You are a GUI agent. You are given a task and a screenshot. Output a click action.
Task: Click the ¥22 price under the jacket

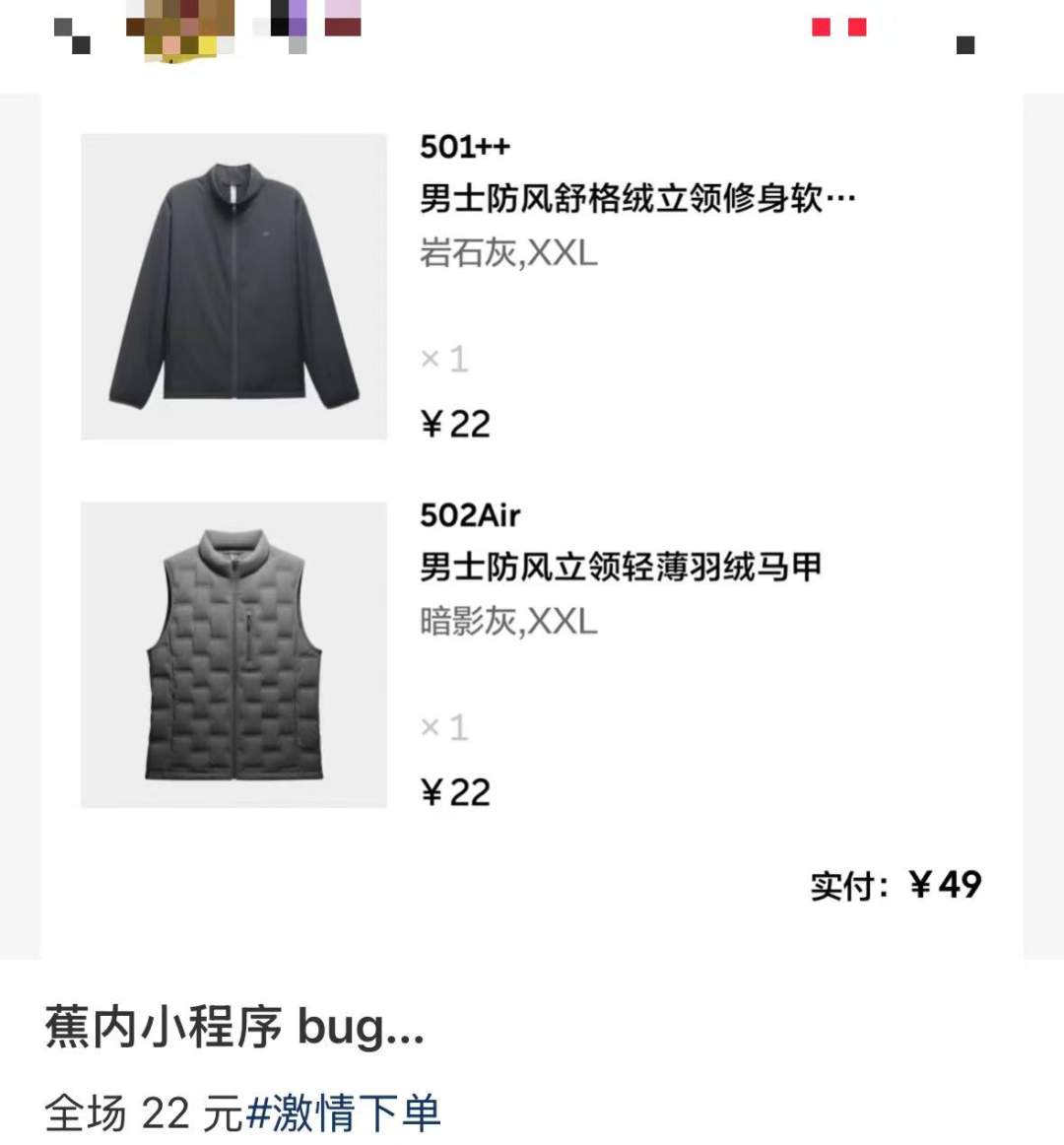[453, 424]
